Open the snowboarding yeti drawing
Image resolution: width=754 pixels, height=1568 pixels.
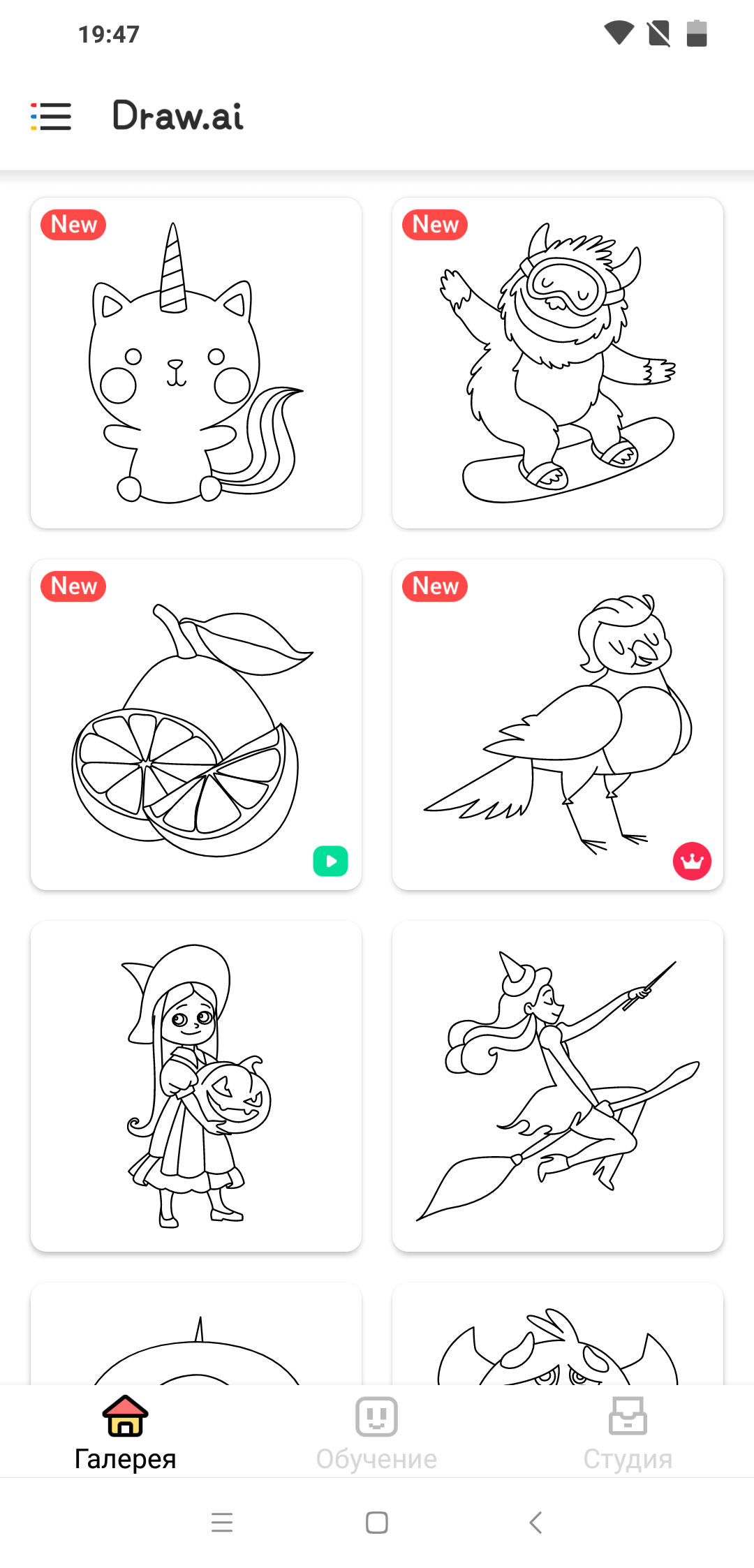click(x=558, y=363)
